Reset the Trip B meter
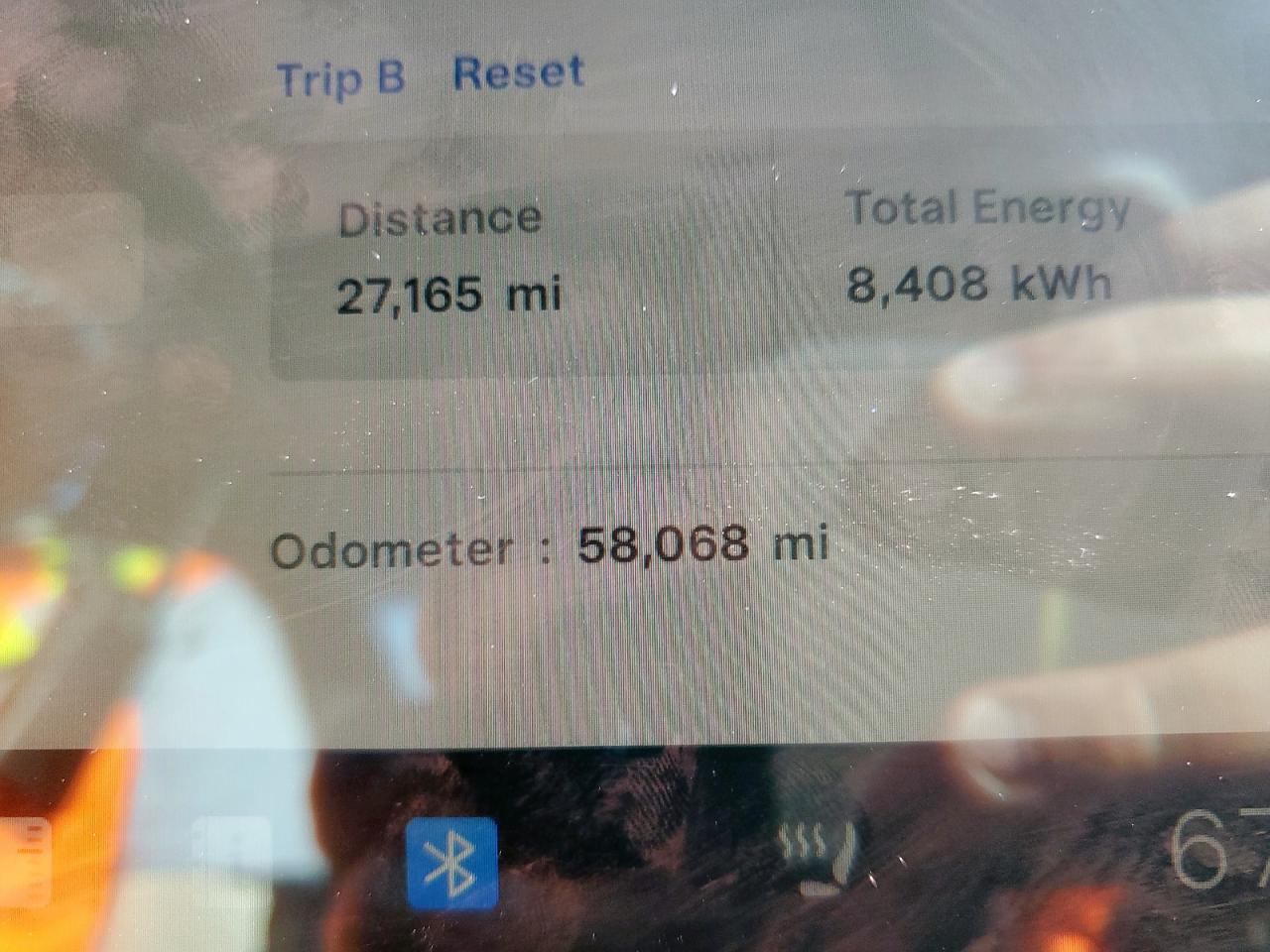 pos(518,73)
